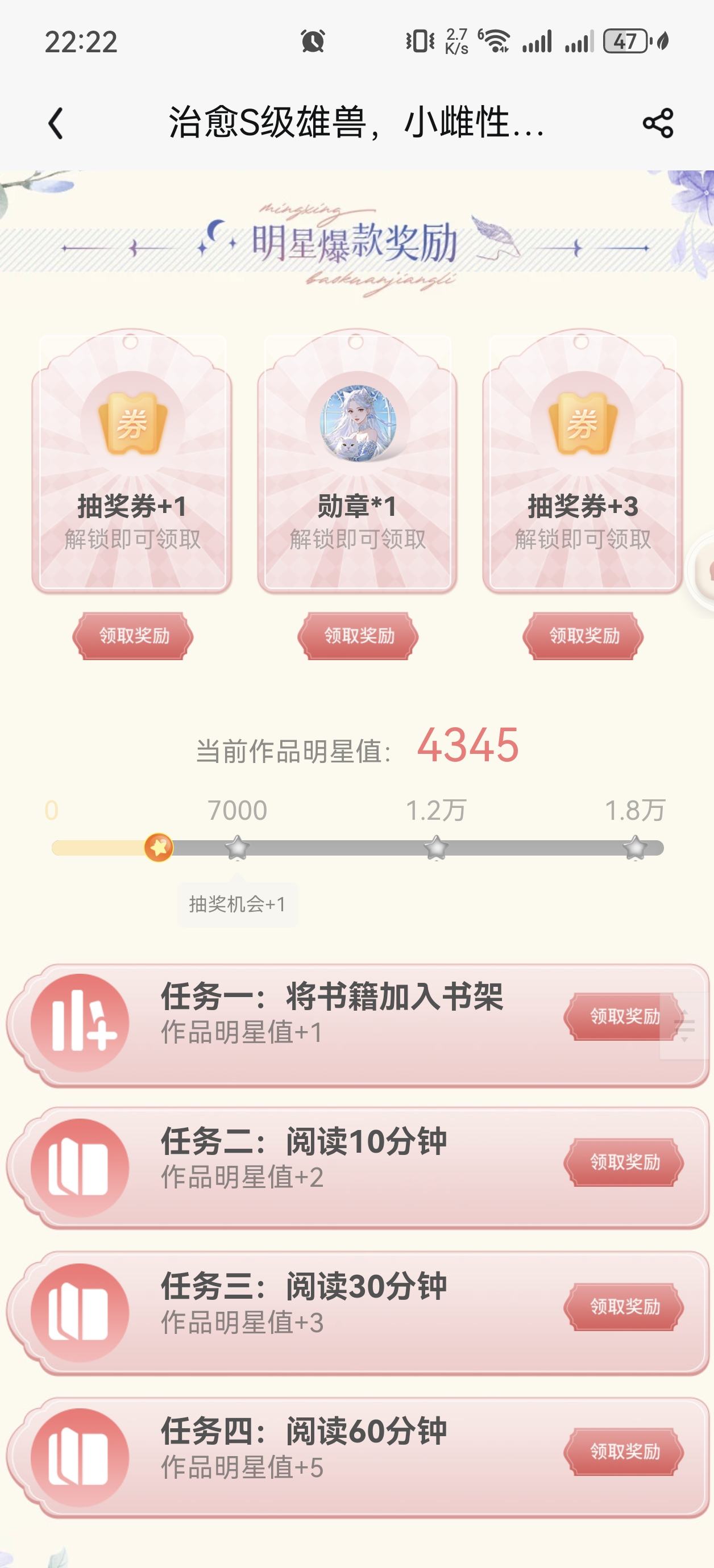The height and width of the screenshot is (1568, 714).
Task: Claim reward for 任务一 将书籍加入书架
Action: 624,1016
